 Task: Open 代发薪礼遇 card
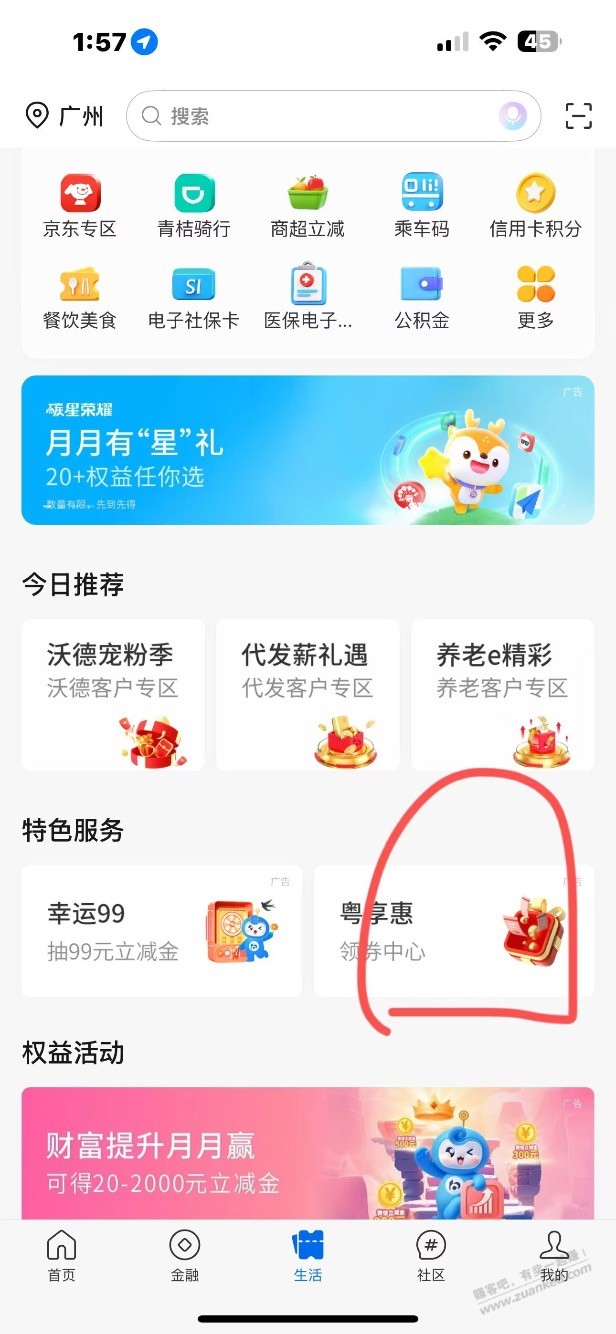tap(308, 694)
